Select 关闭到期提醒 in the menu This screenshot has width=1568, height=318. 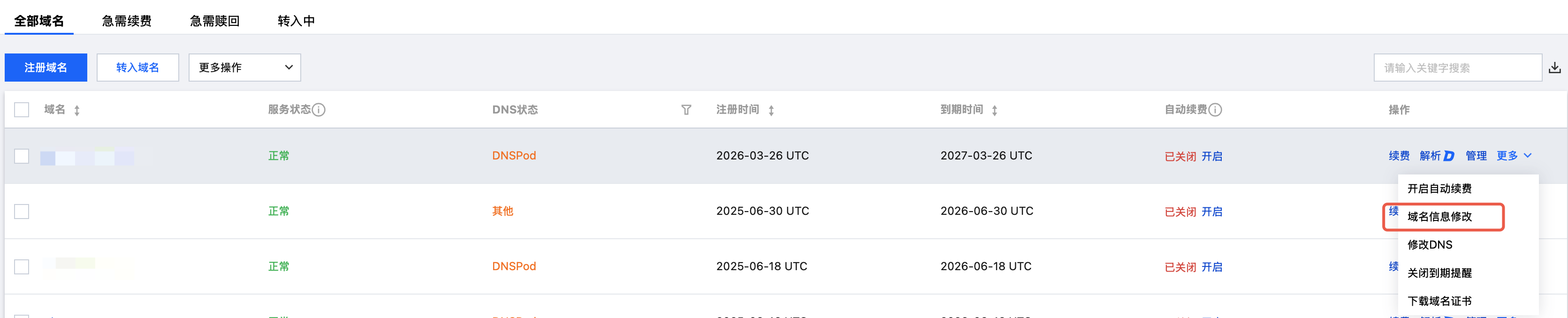point(1439,273)
